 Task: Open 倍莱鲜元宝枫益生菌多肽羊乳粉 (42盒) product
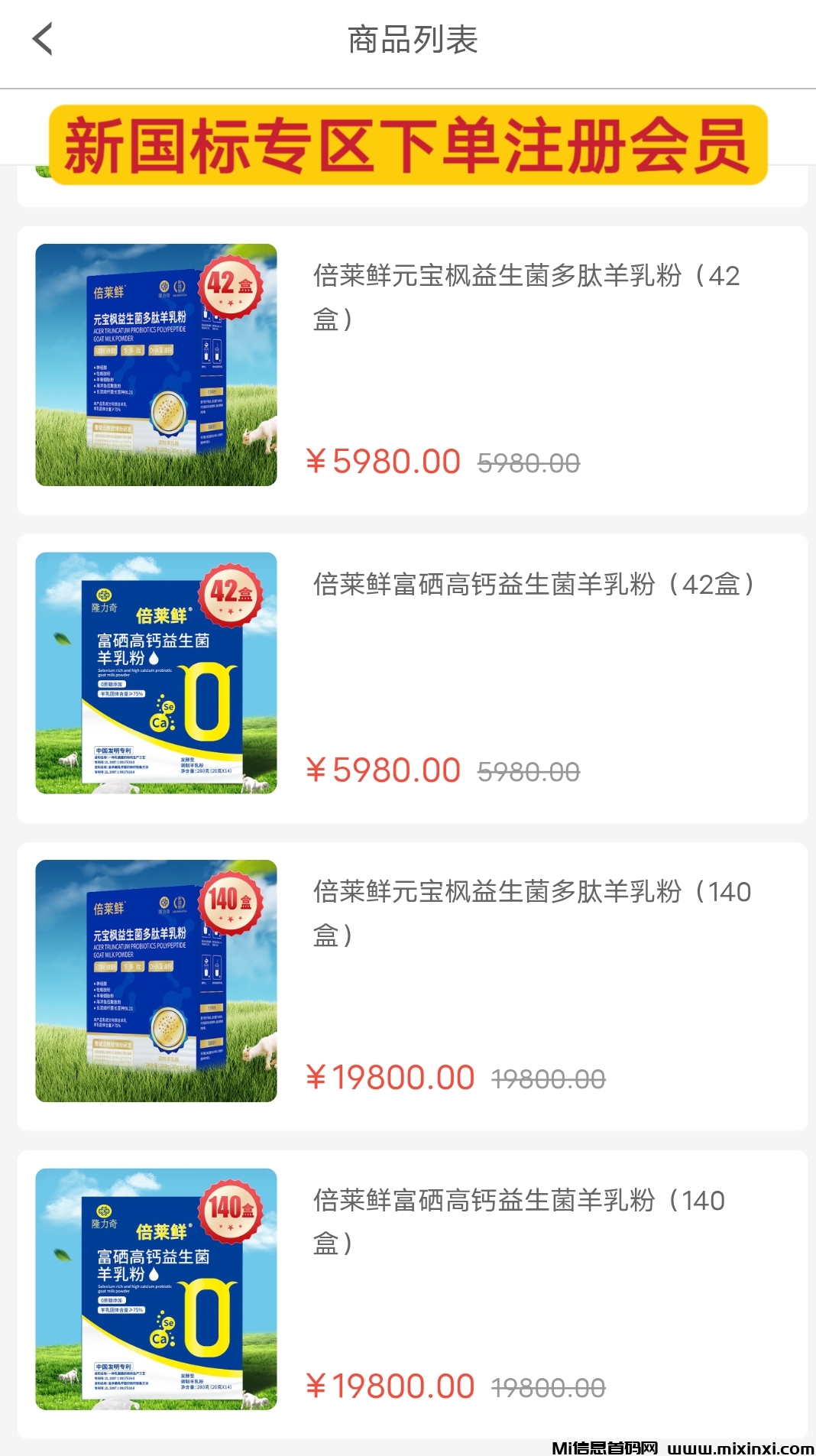526,296
